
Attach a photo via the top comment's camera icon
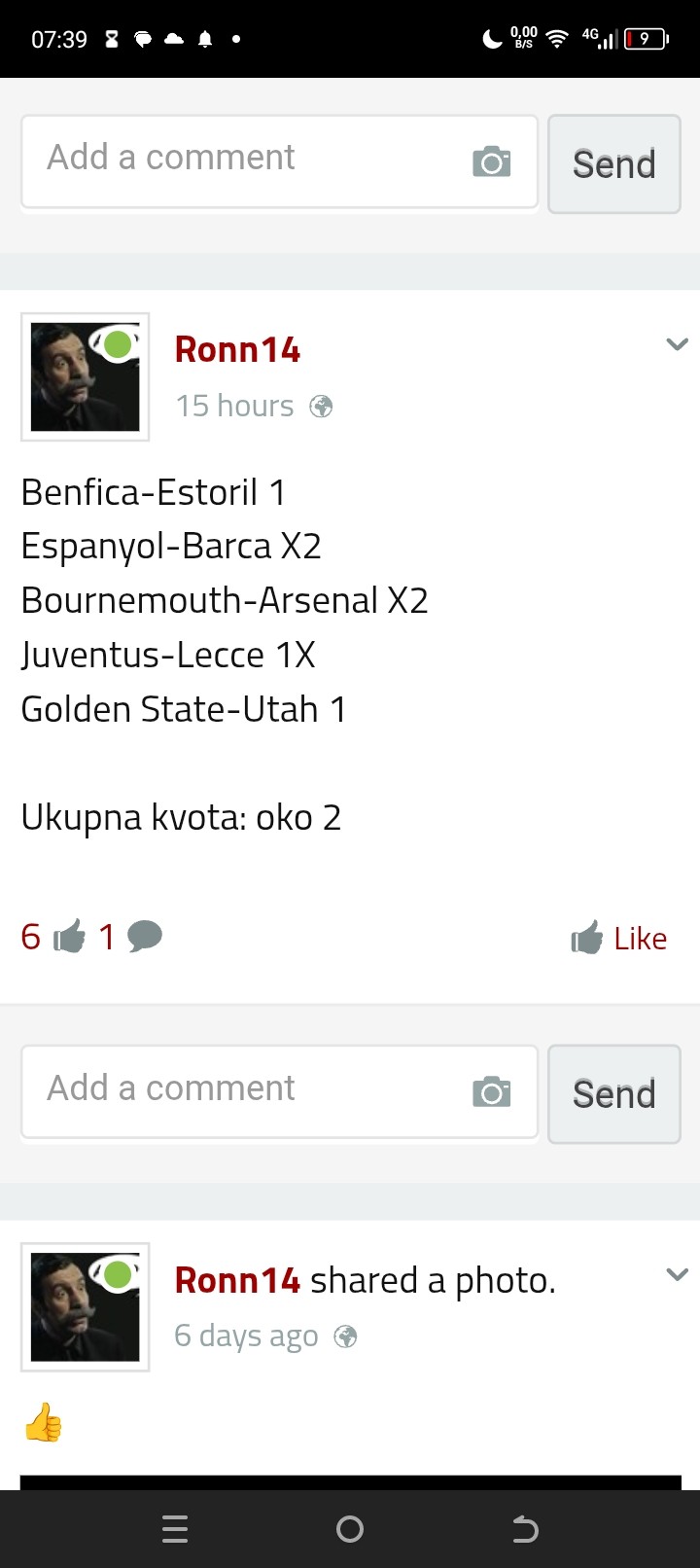tap(491, 161)
